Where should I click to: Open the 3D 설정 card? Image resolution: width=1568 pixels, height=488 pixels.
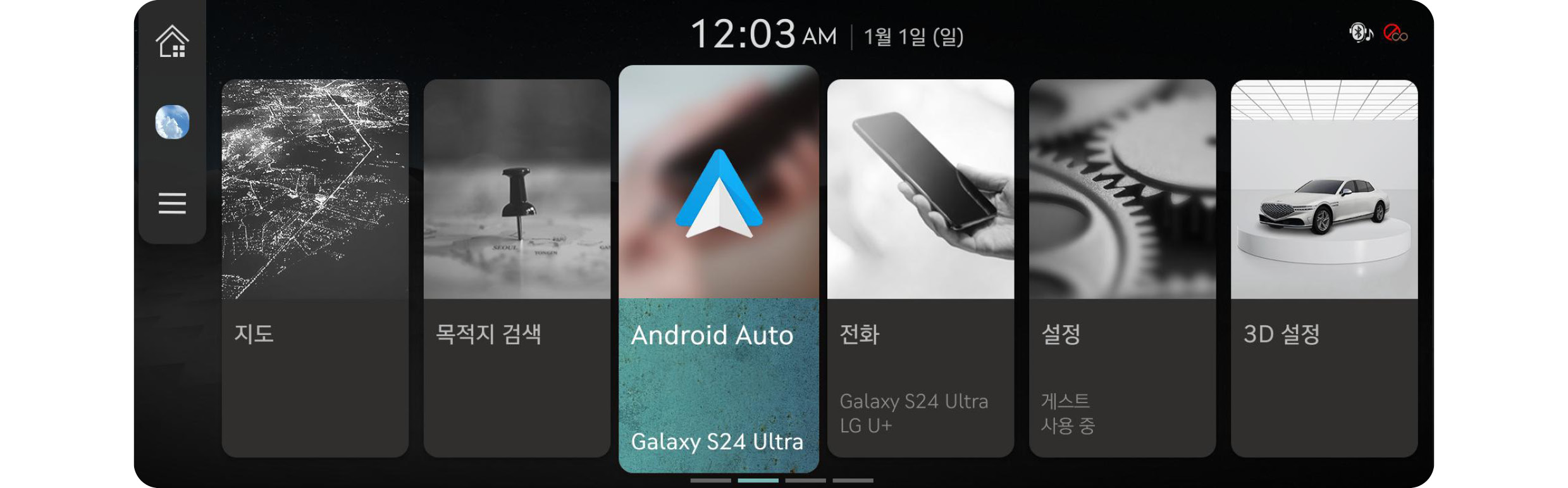[1324, 268]
